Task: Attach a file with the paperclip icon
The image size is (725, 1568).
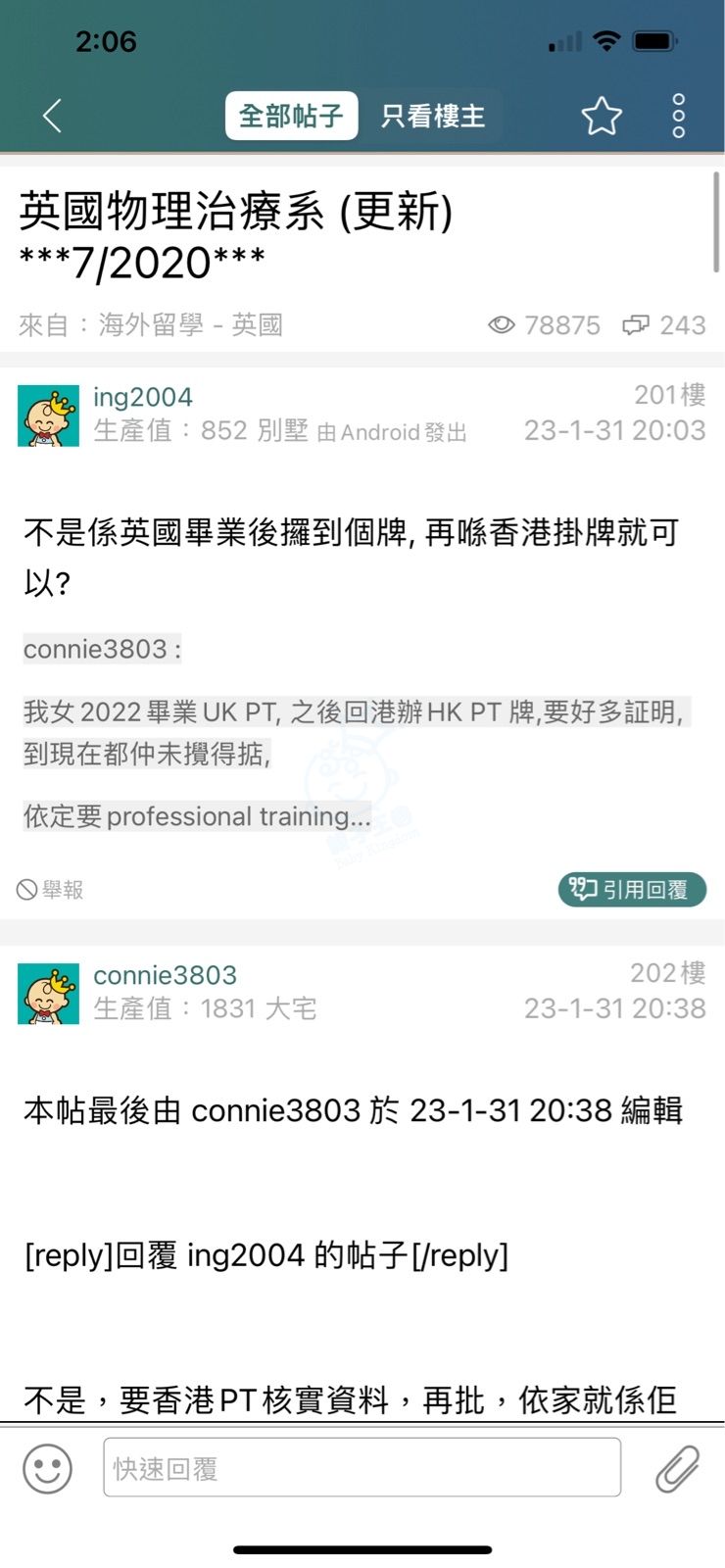Action: [677, 1468]
